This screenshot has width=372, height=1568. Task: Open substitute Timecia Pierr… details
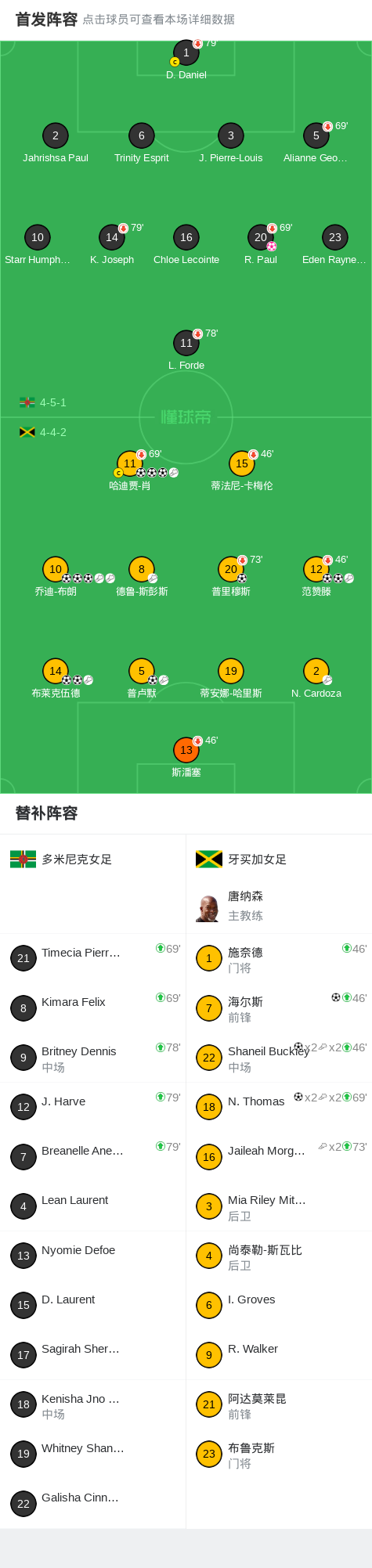tap(92, 957)
